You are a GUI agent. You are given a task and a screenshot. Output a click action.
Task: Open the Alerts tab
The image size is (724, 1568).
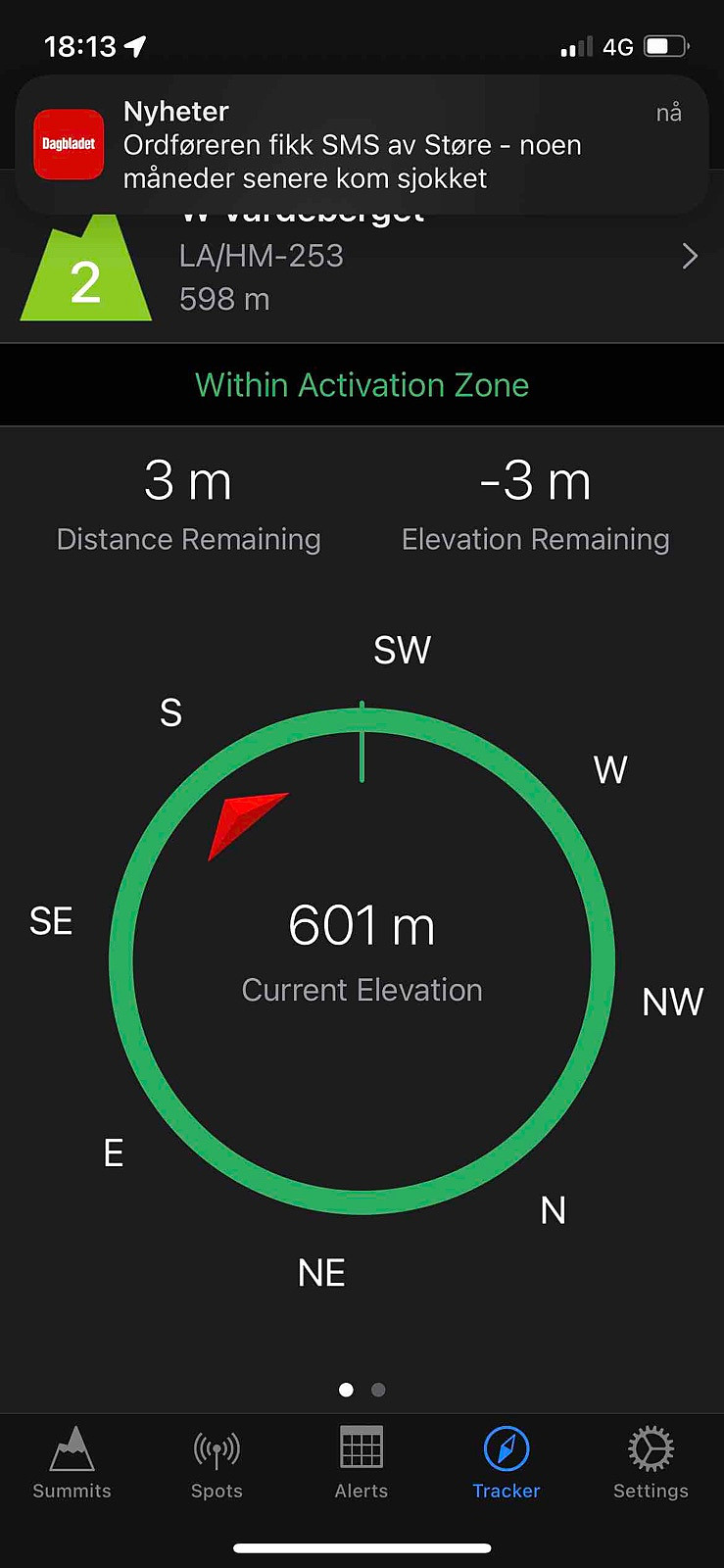[x=362, y=1463]
